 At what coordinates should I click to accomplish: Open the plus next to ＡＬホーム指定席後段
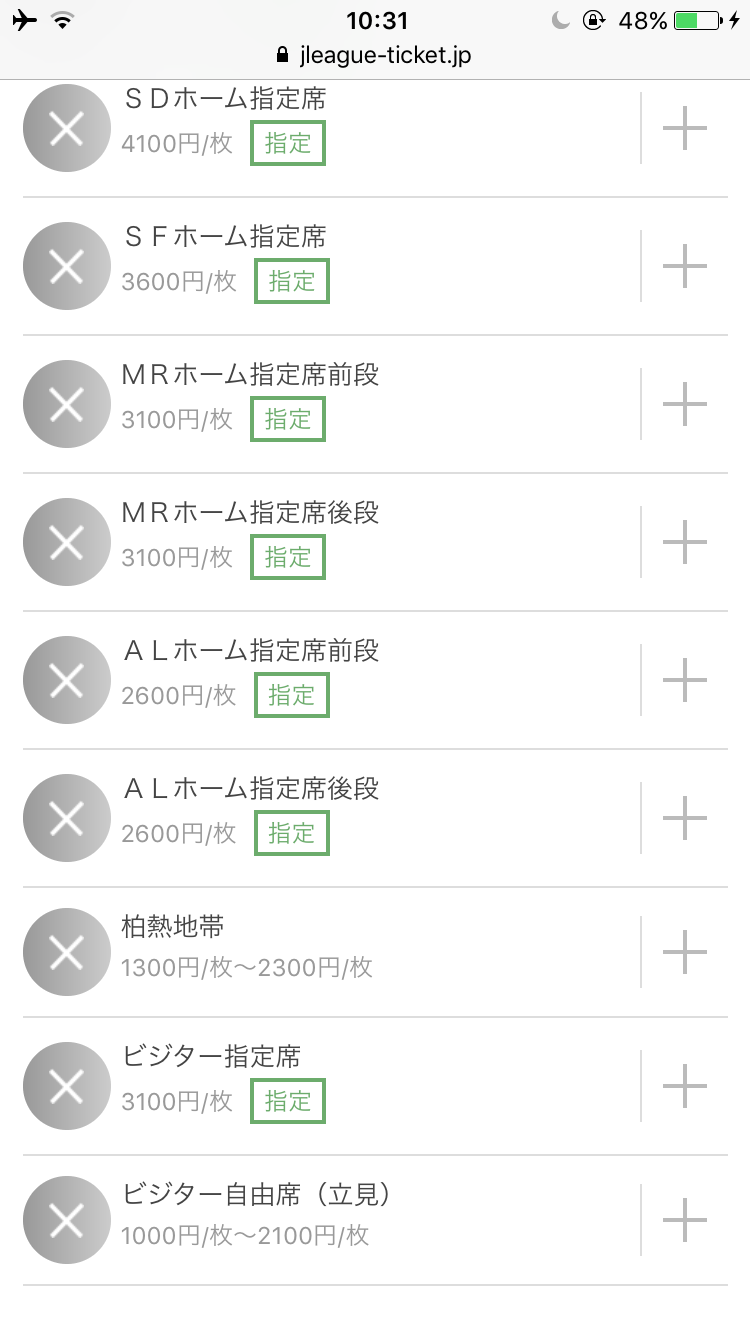point(685,818)
